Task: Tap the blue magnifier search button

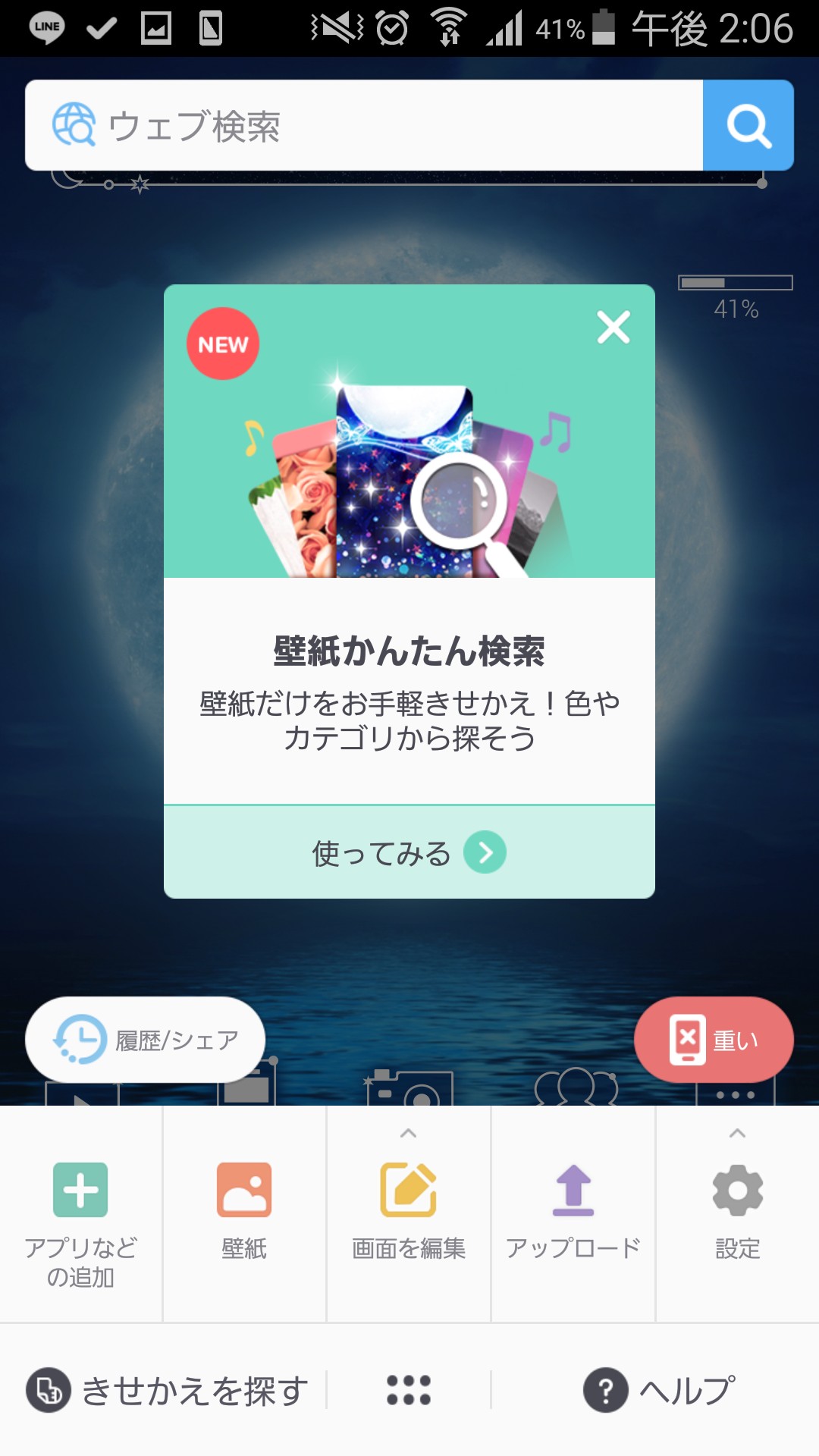Action: pos(748,126)
